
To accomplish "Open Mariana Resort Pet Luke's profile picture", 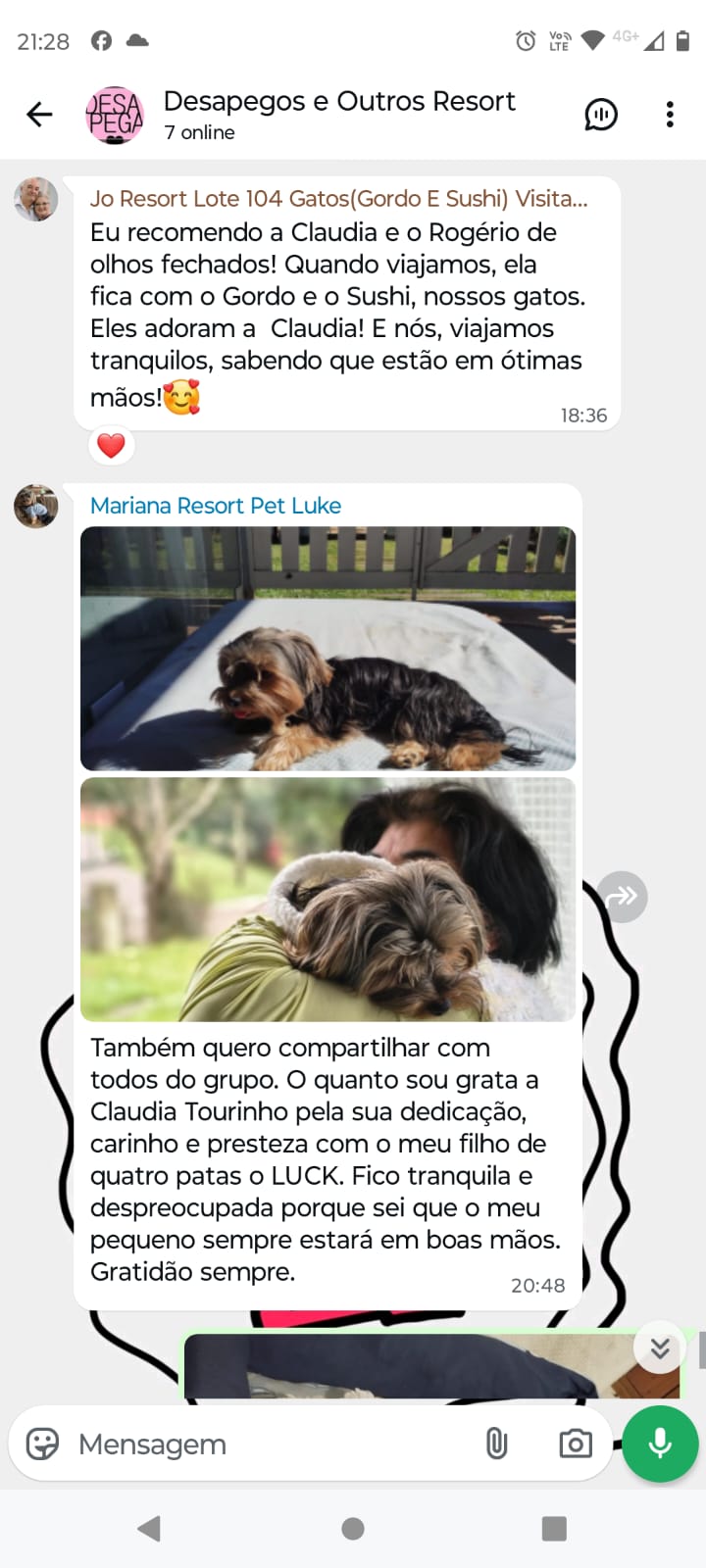I will point(35,507).
